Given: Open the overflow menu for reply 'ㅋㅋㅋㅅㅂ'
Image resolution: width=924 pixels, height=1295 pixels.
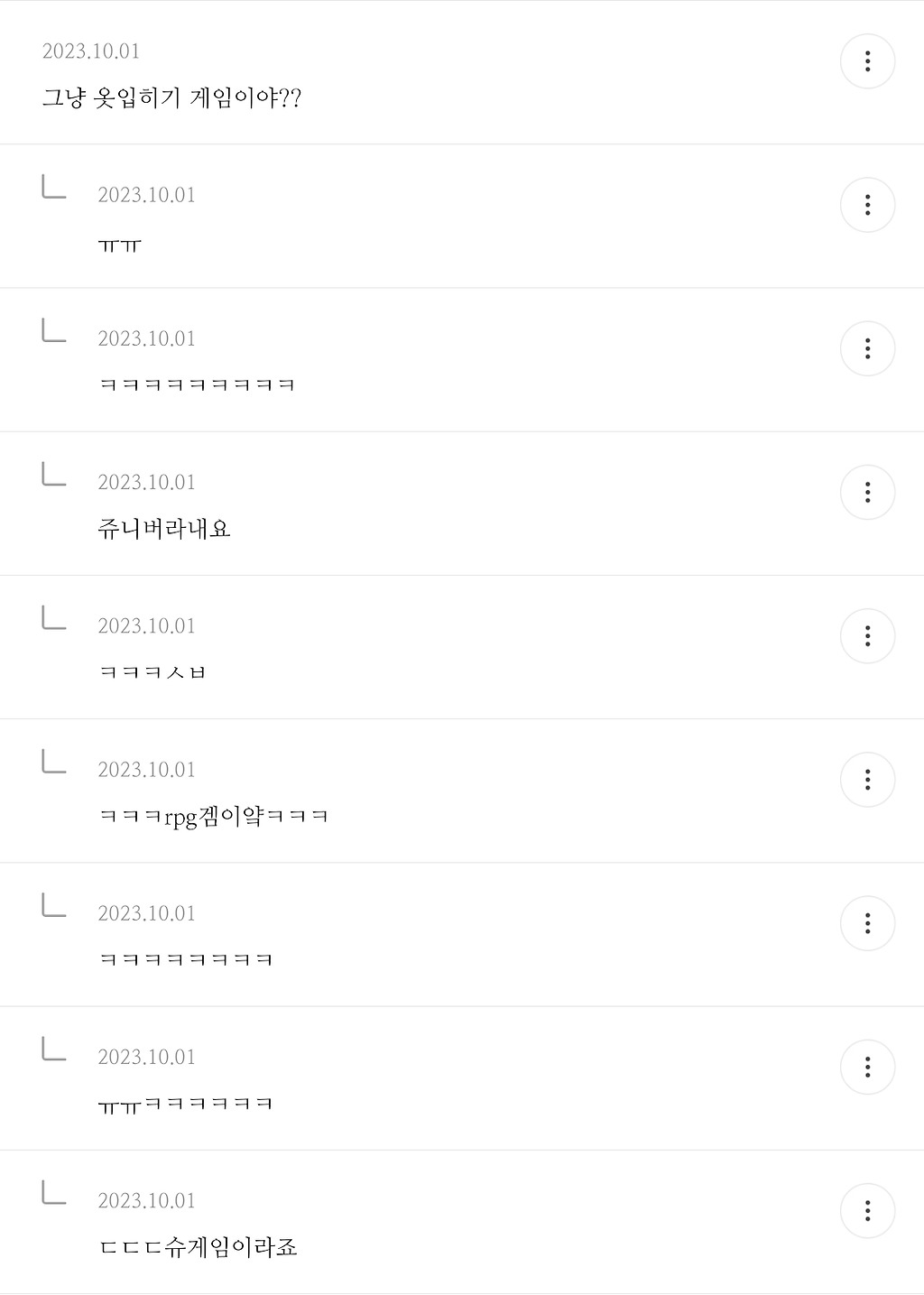Looking at the screenshot, I should tap(867, 635).
